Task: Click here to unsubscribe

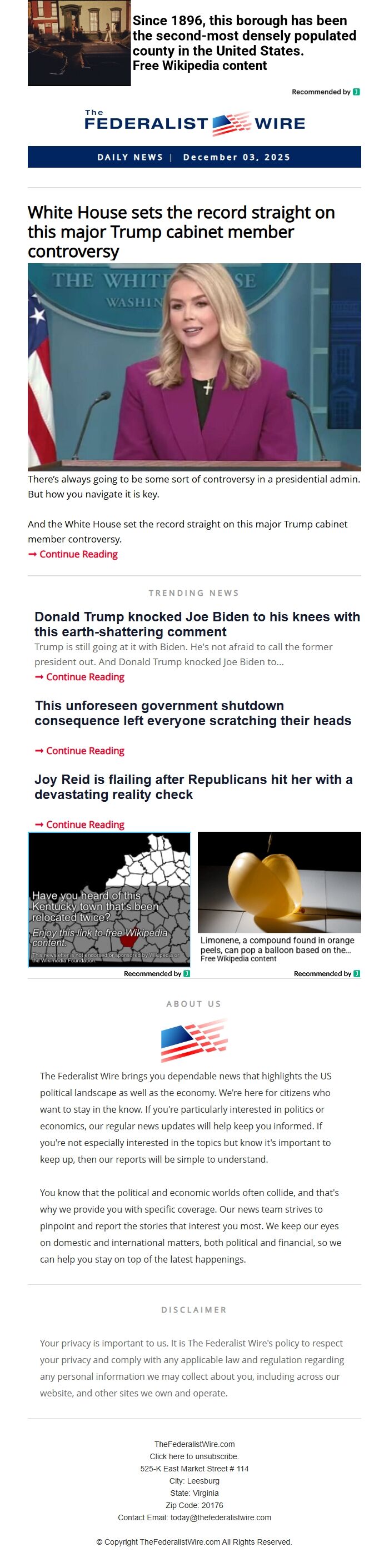Action: [x=194, y=1456]
